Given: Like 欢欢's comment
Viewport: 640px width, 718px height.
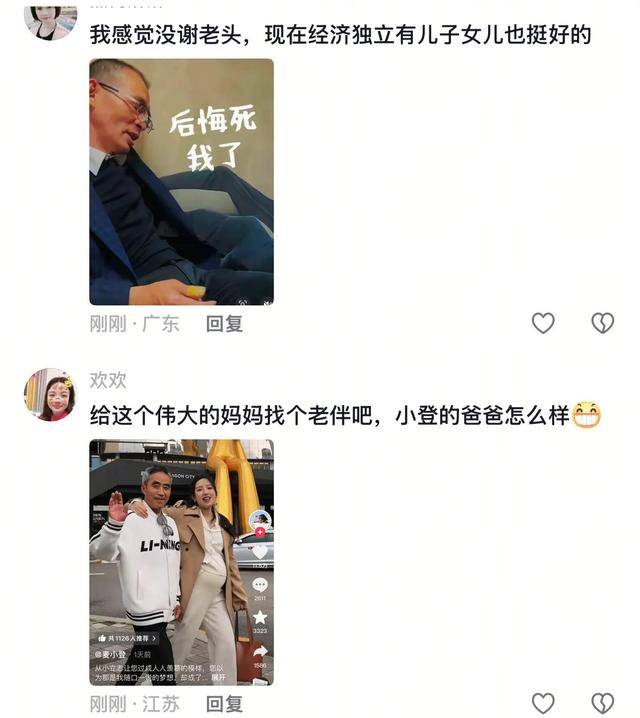Looking at the screenshot, I should (x=543, y=703).
